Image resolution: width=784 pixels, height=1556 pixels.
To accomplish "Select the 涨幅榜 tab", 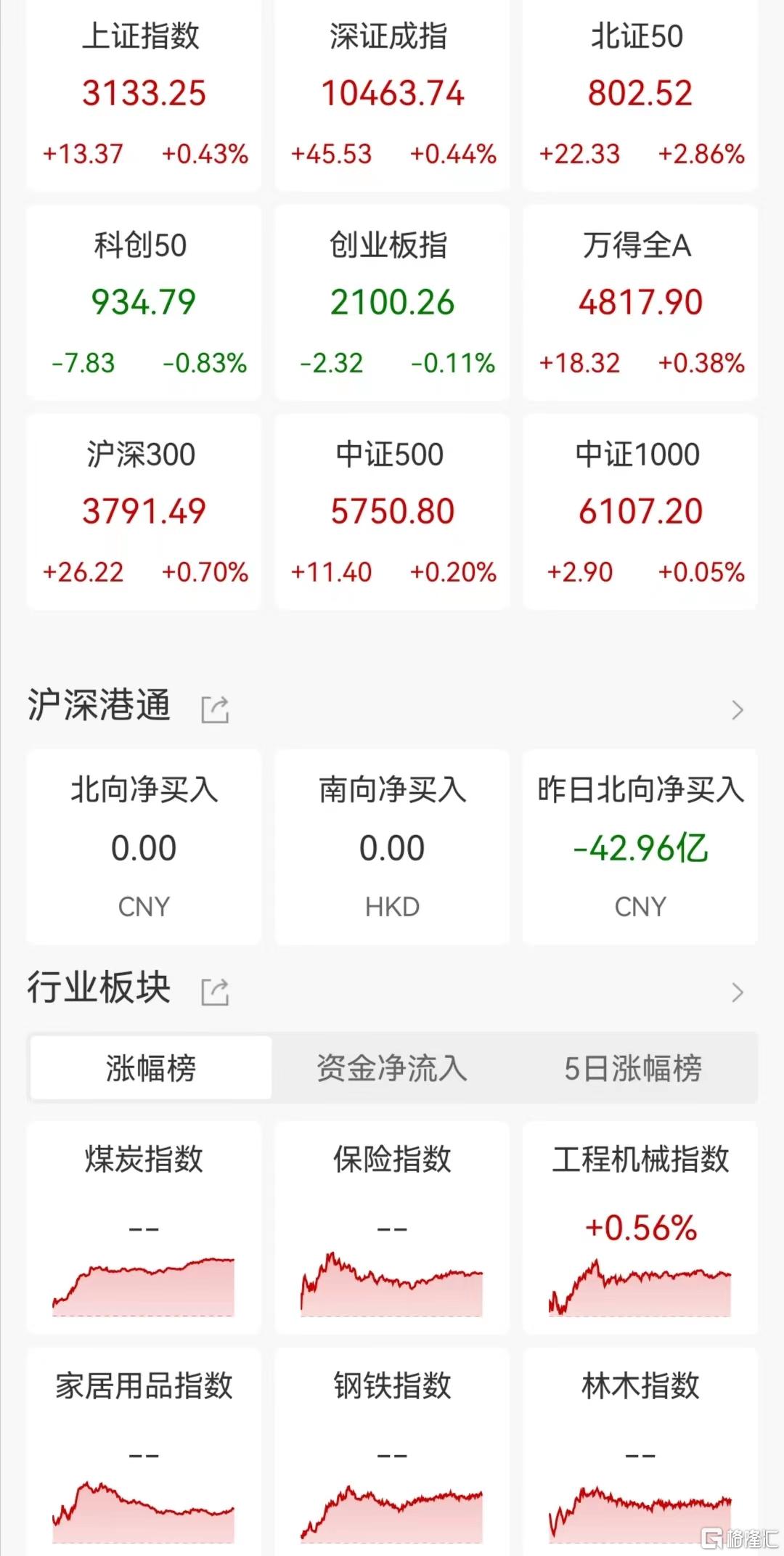I will [151, 1068].
